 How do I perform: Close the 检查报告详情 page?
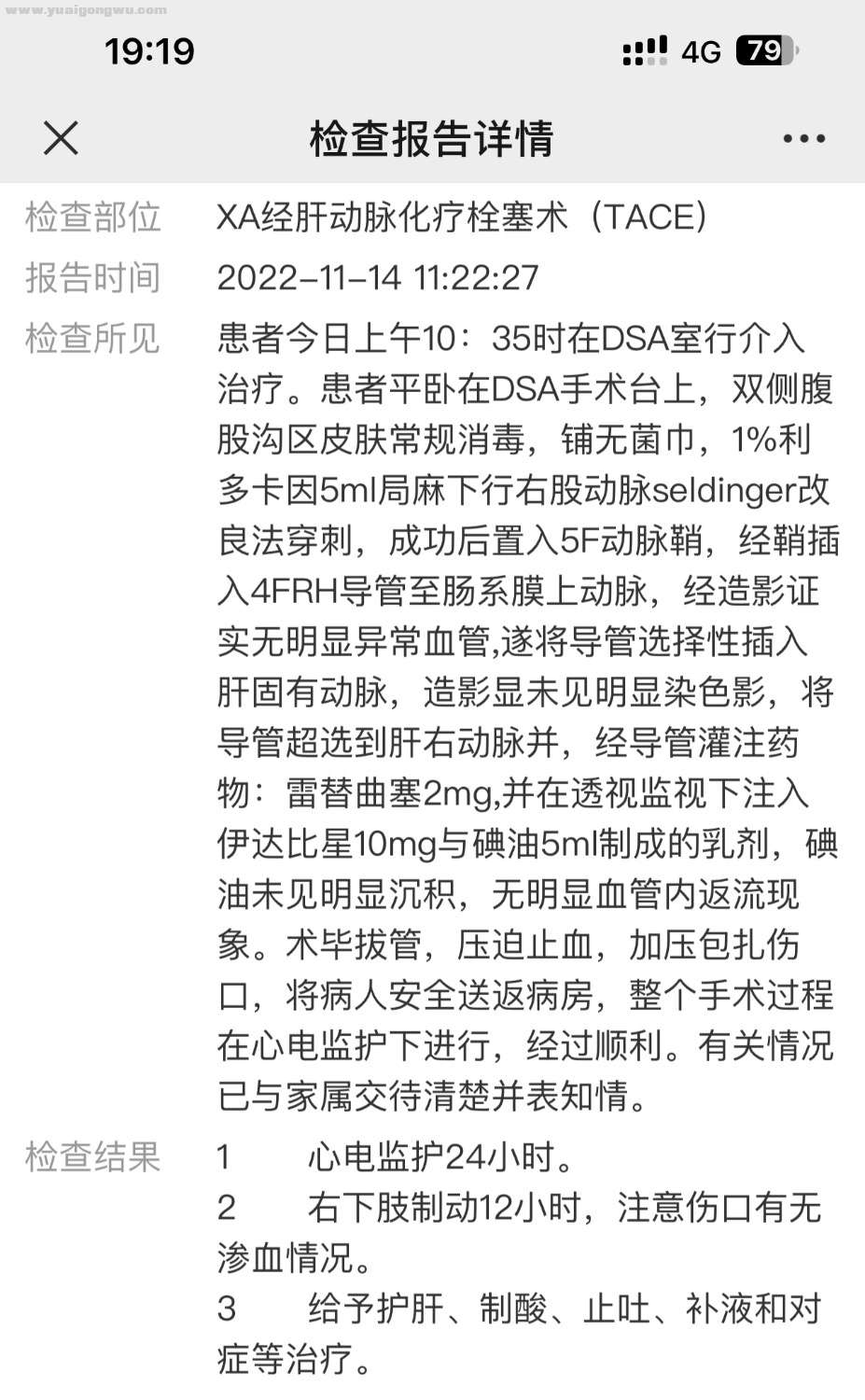[x=61, y=139]
